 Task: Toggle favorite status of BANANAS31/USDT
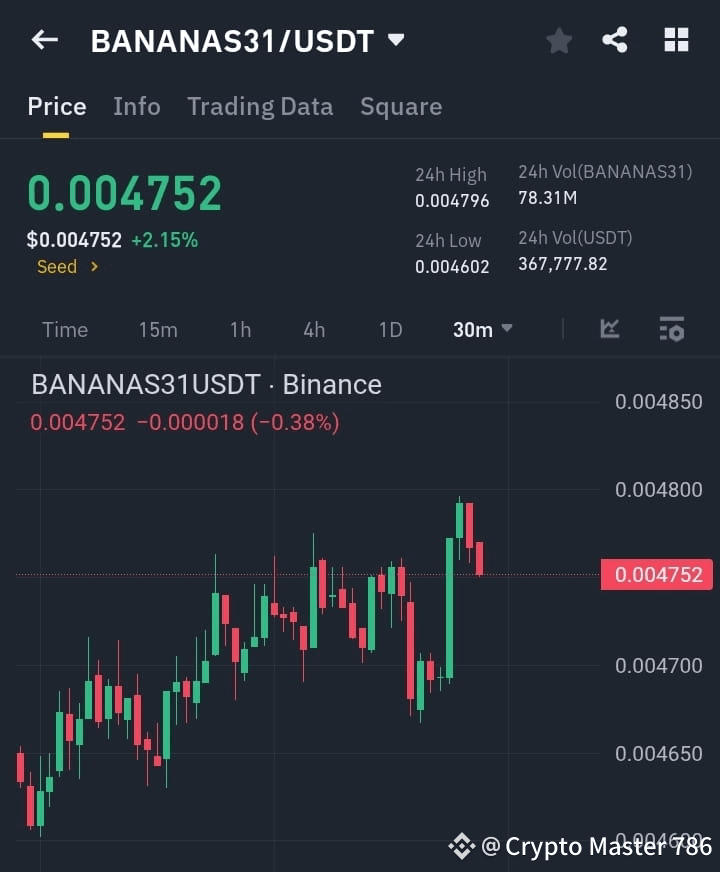click(x=558, y=40)
